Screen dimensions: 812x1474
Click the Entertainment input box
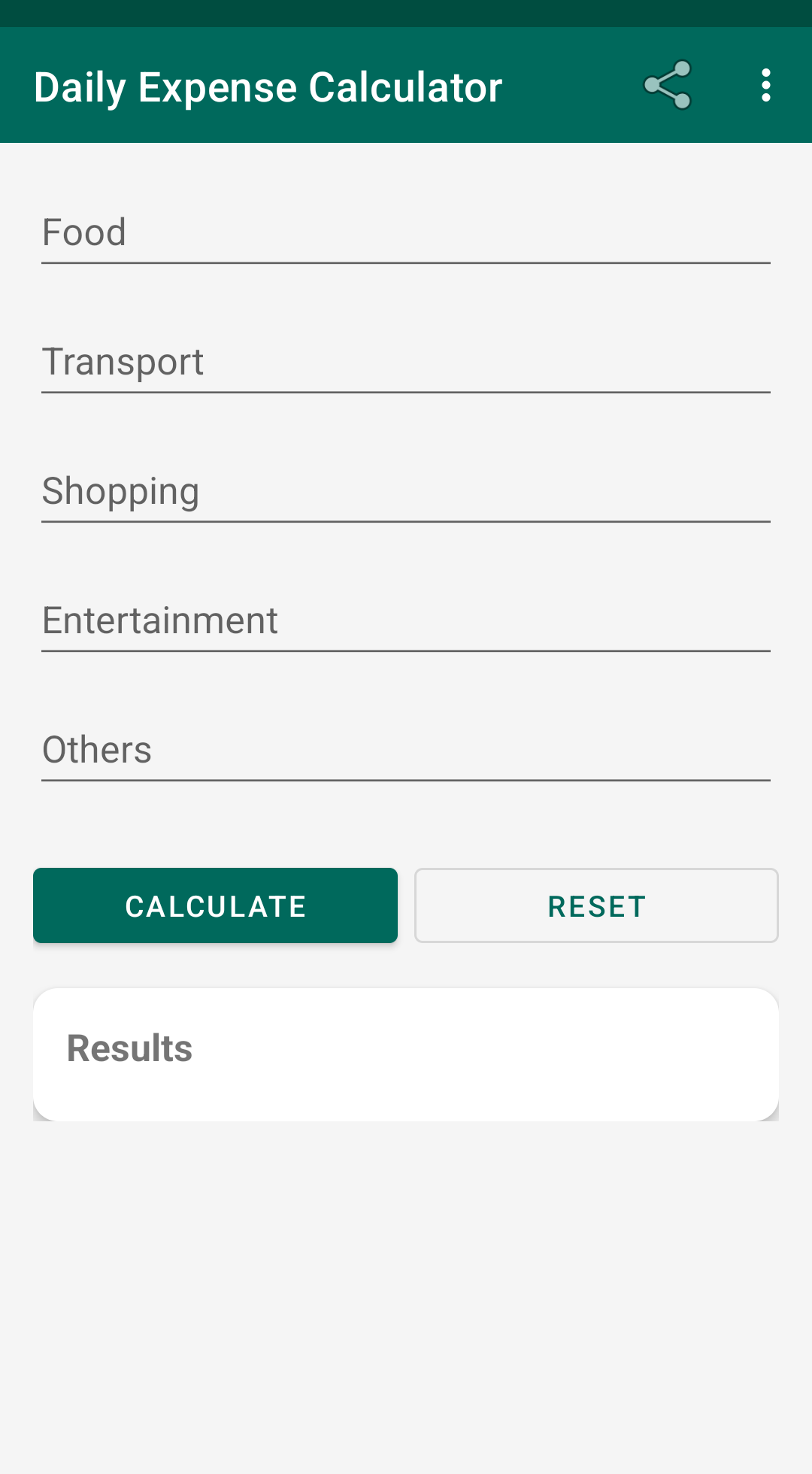click(x=406, y=620)
